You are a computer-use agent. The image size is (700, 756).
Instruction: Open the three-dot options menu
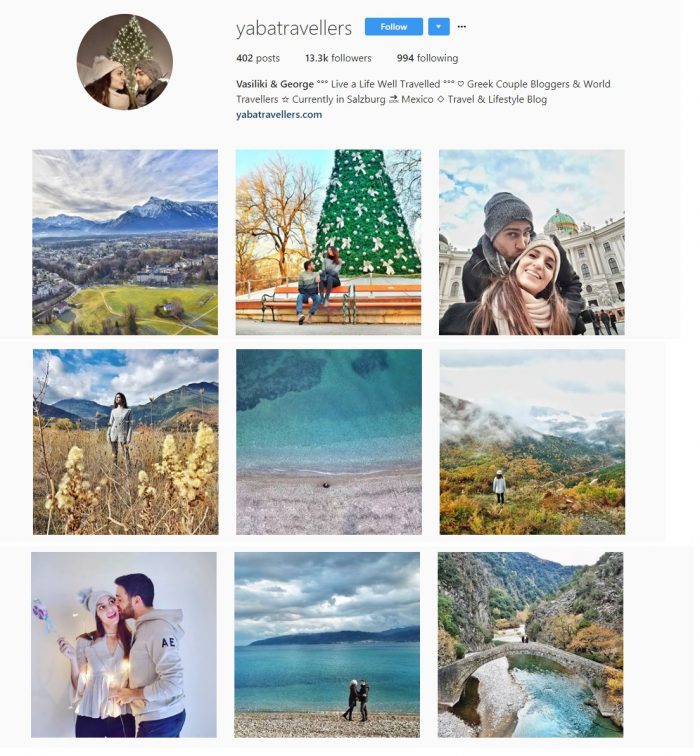click(461, 27)
